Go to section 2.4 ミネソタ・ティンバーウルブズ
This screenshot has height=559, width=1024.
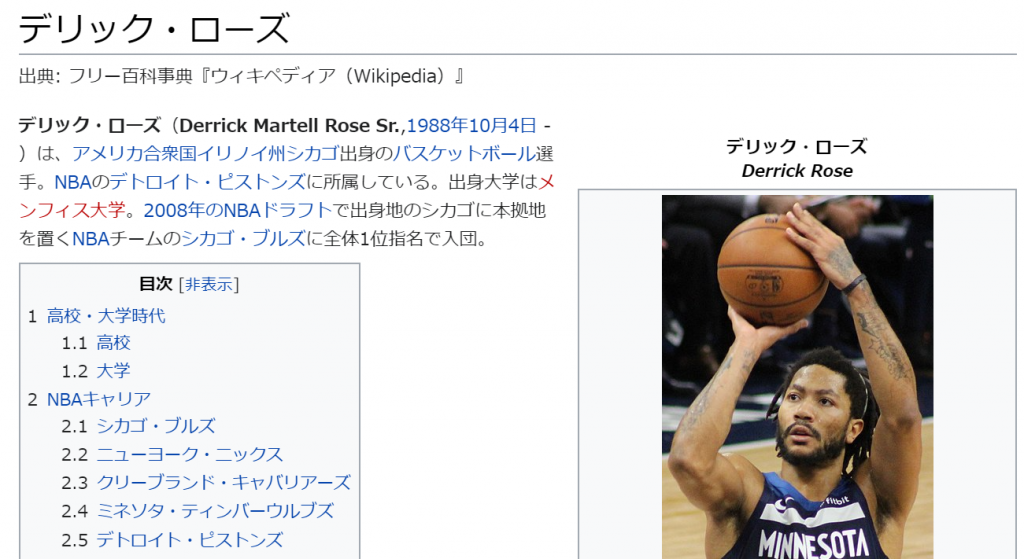pyautogui.click(x=214, y=511)
